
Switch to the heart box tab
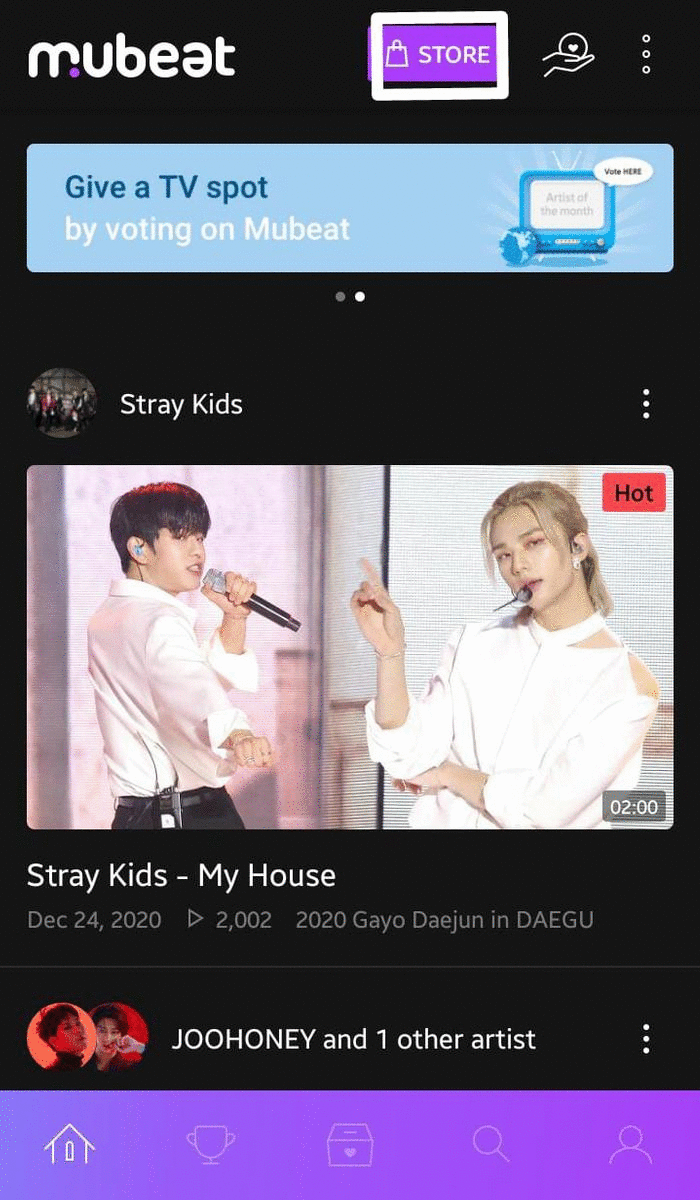(350, 1144)
